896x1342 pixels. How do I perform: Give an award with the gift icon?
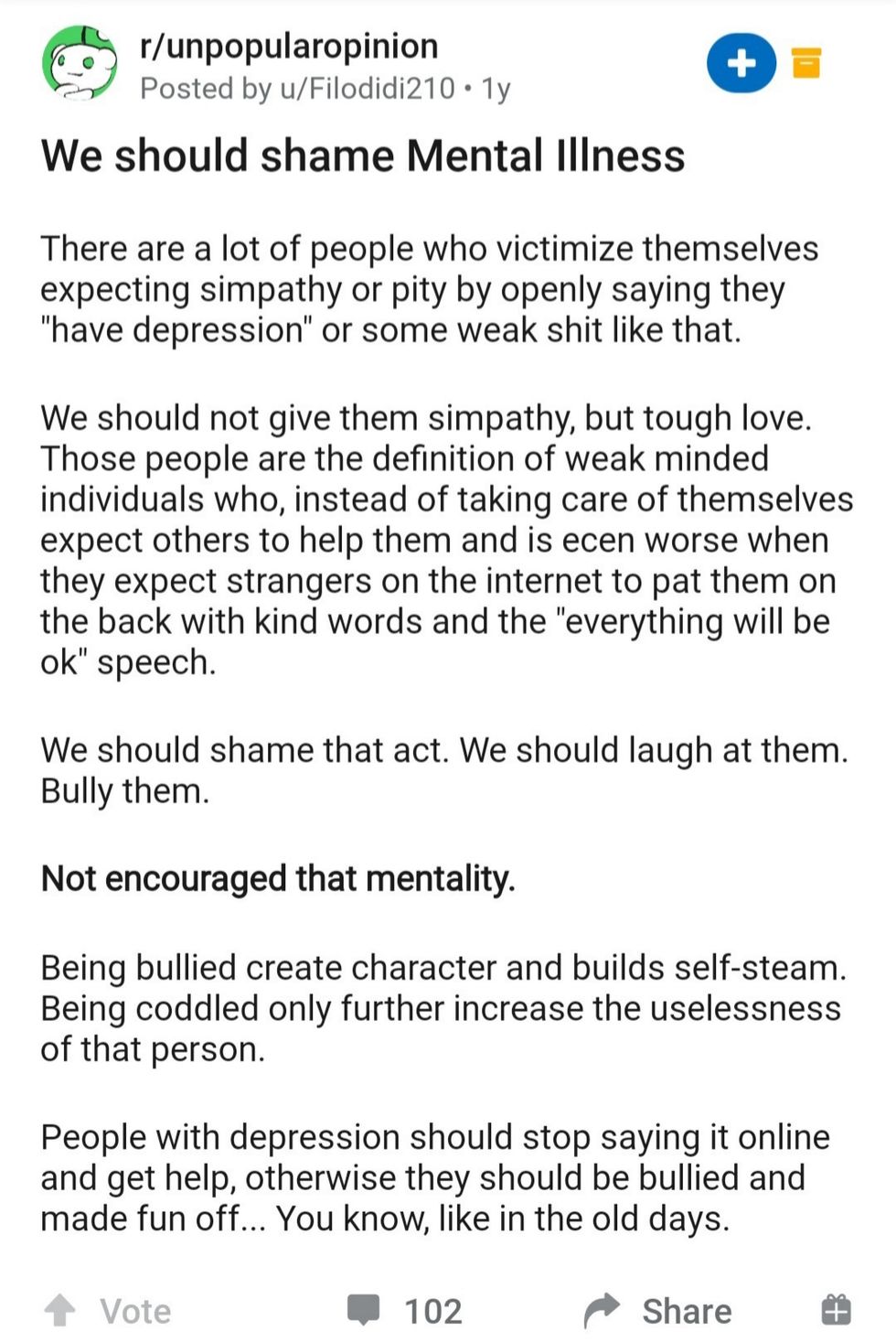(x=836, y=1310)
